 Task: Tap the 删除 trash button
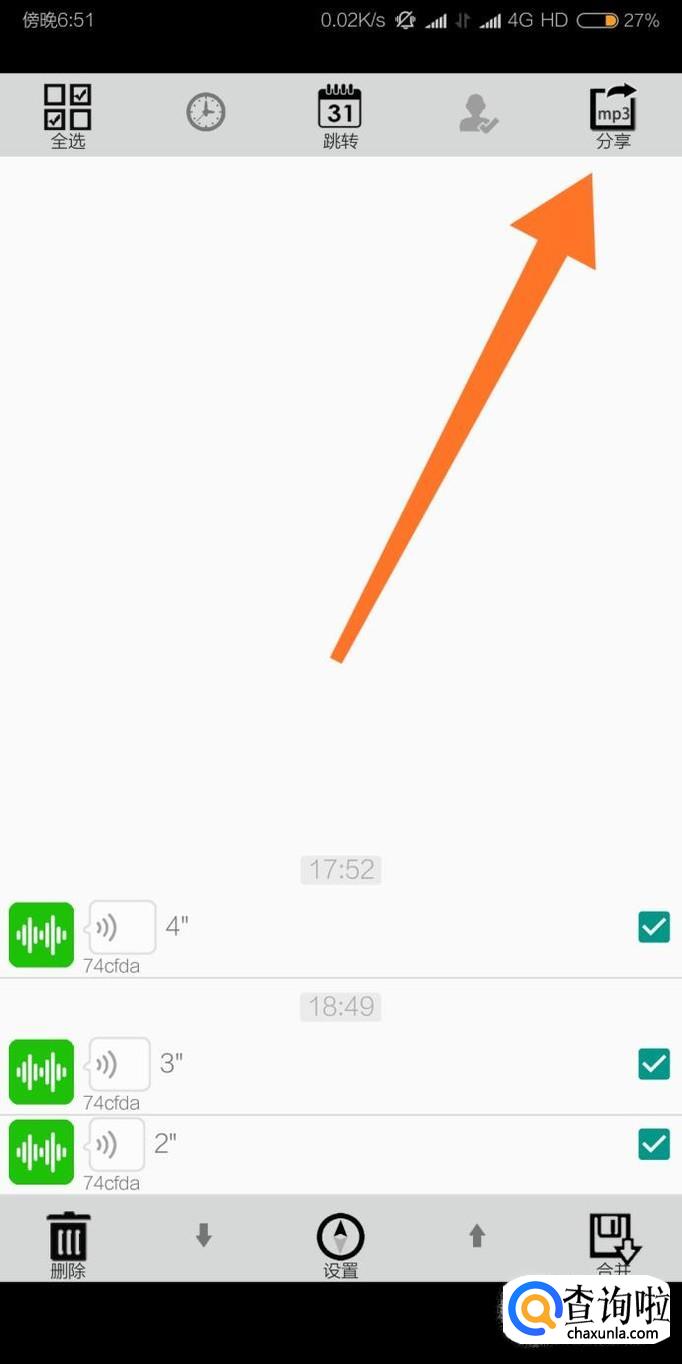pyautogui.click(x=69, y=1243)
